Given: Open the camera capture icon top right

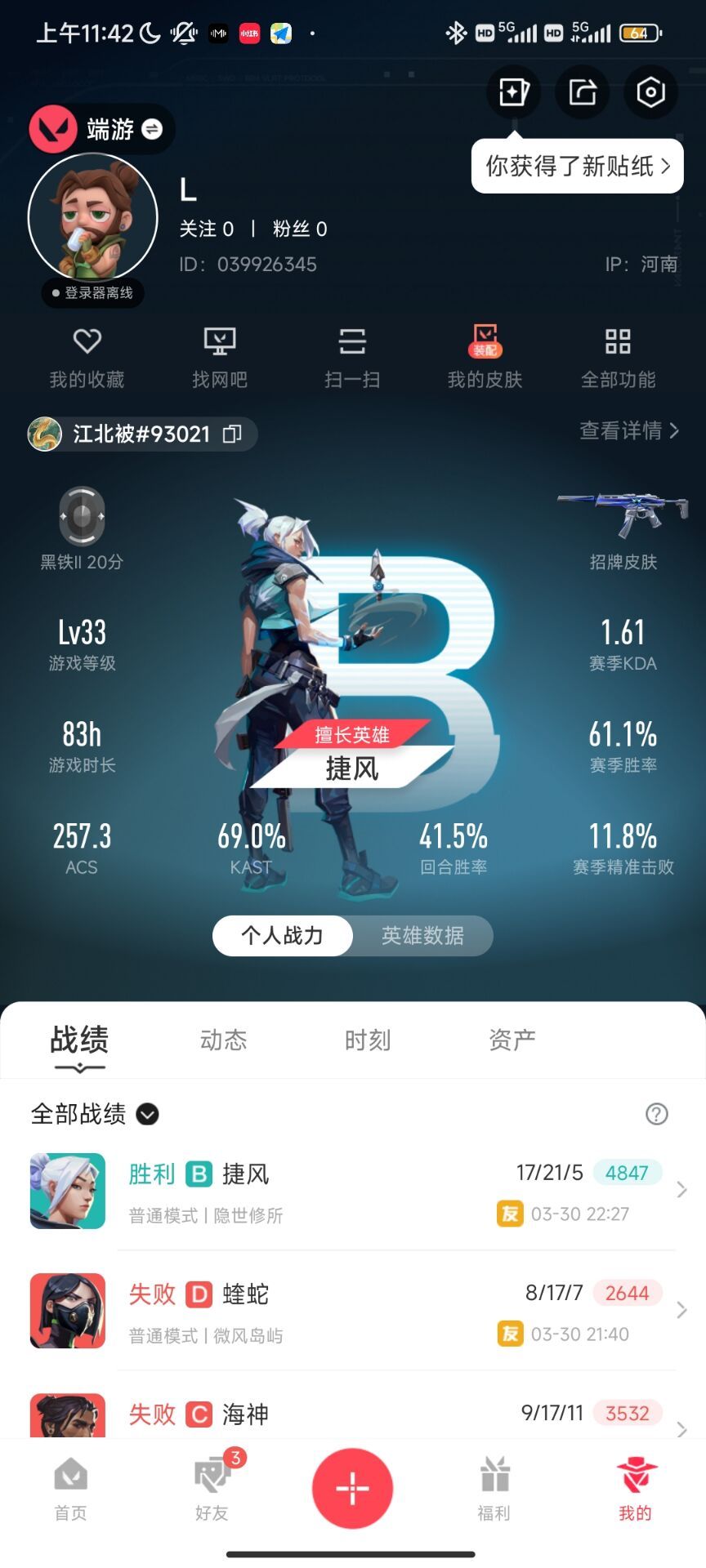Looking at the screenshot, I should pos(650,92).
